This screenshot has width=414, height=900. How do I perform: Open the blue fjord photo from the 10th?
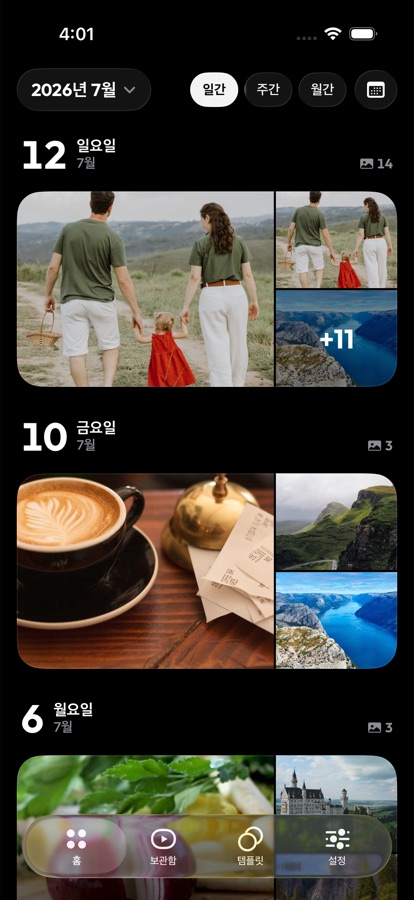point(336,620)
